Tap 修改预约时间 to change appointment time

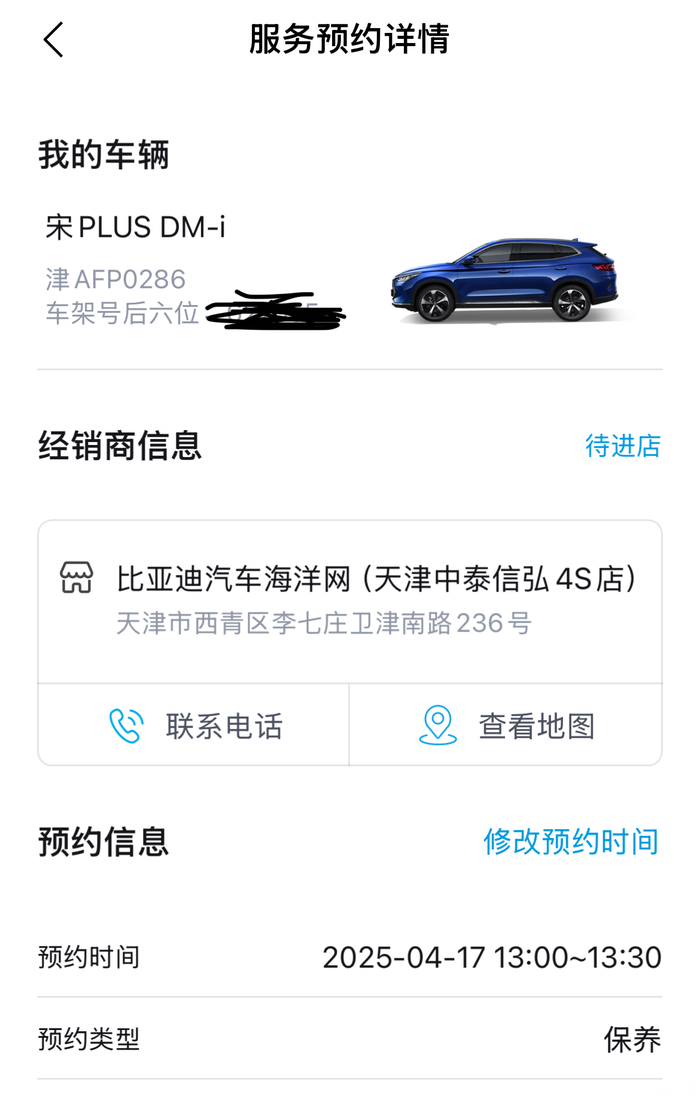pyautogui.click(x=570, y=841)
